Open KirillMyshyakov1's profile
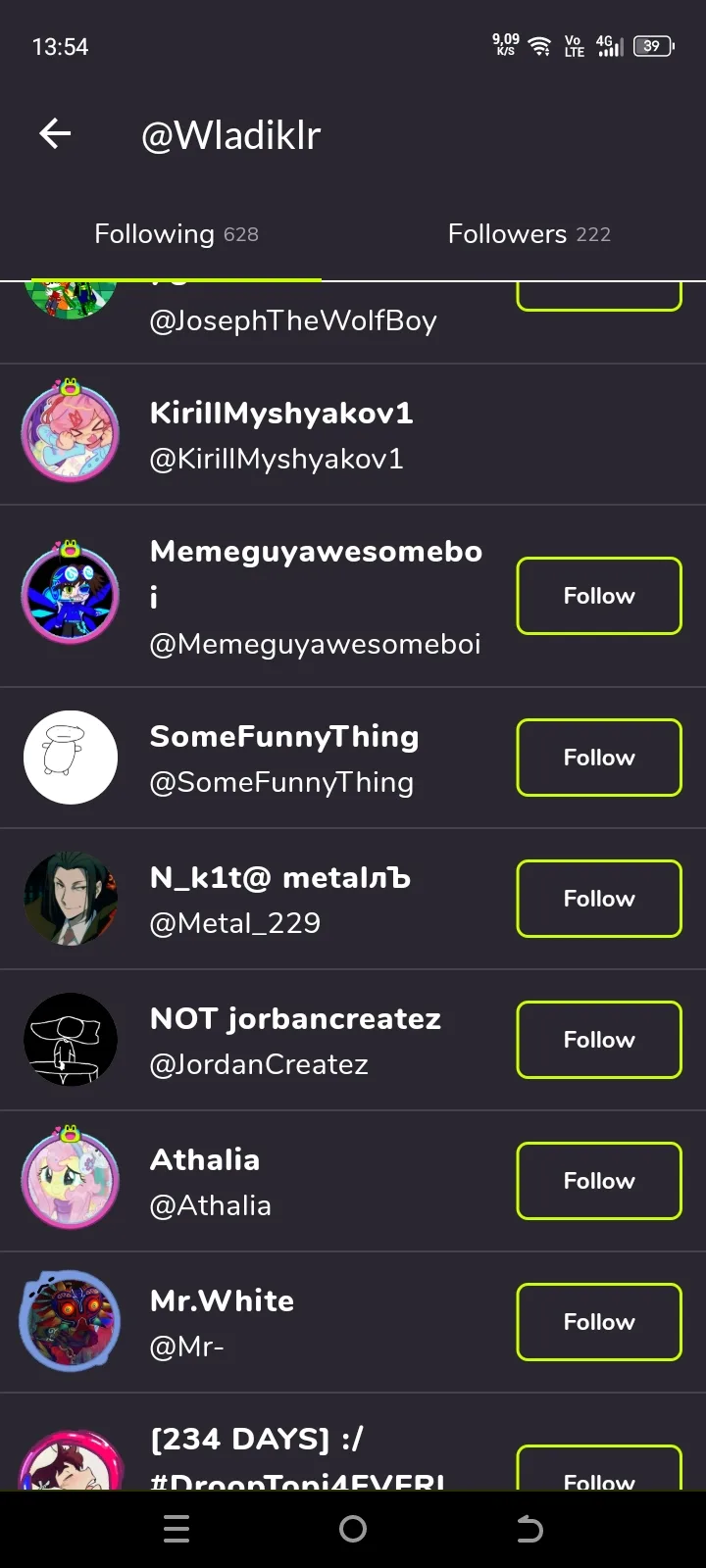706x1568 pixels. [280, 435]
